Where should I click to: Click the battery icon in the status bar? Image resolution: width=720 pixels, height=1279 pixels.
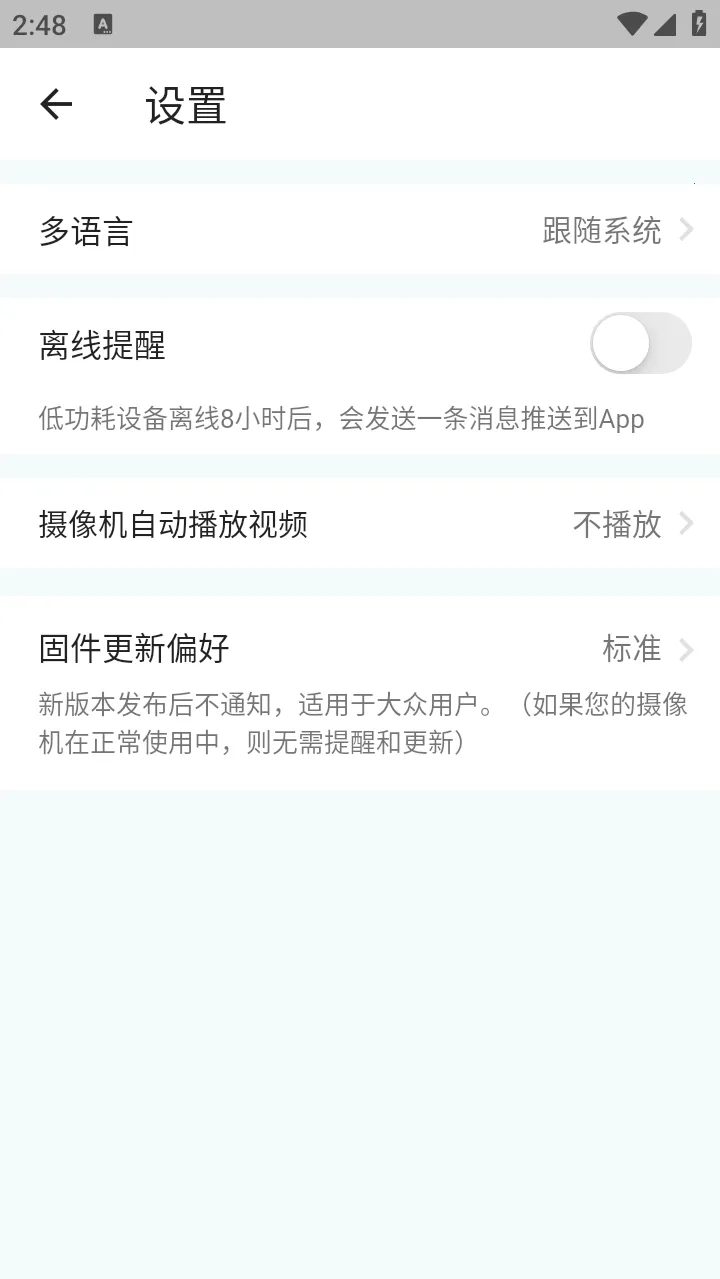[x=698, y=24]
